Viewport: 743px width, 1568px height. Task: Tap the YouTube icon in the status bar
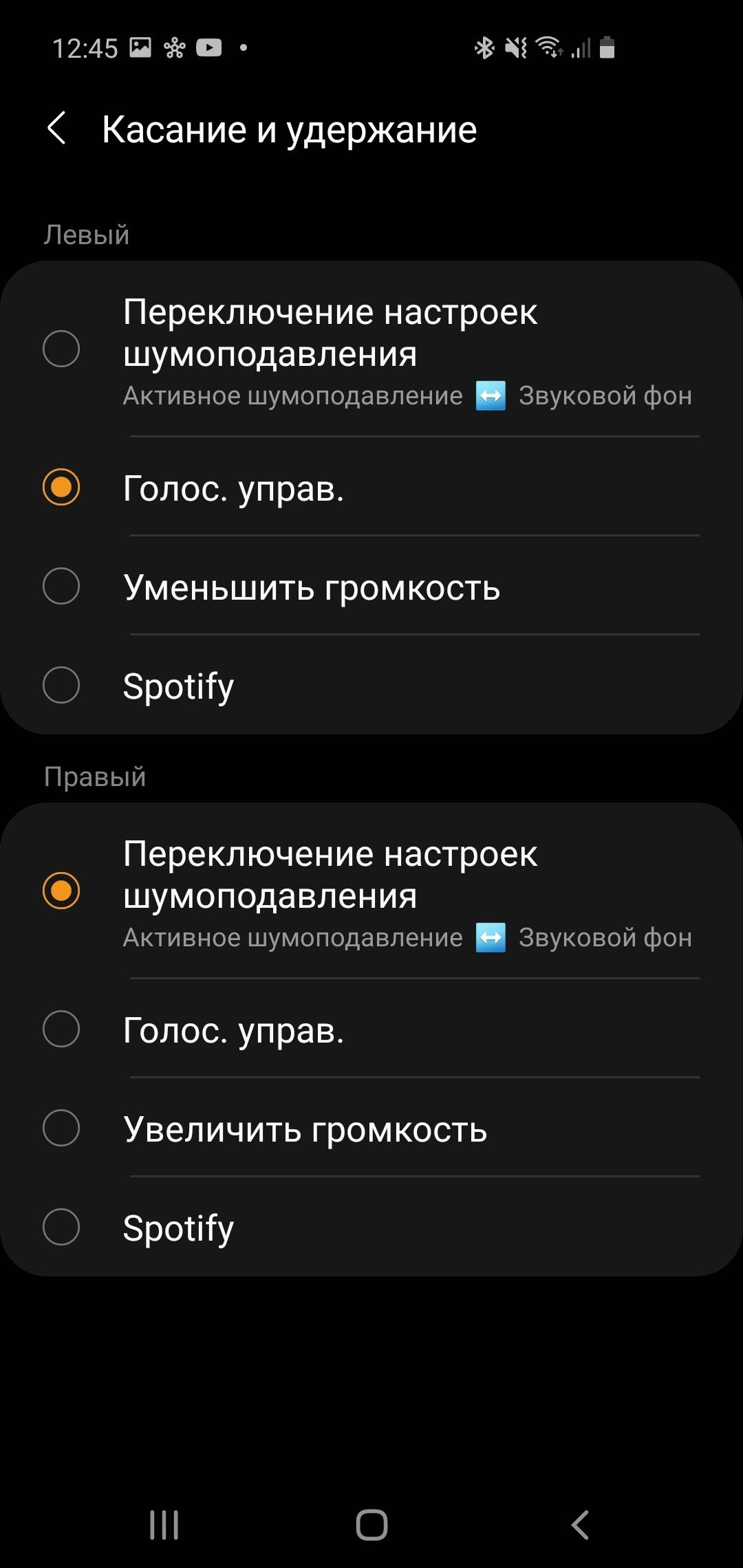208,47
